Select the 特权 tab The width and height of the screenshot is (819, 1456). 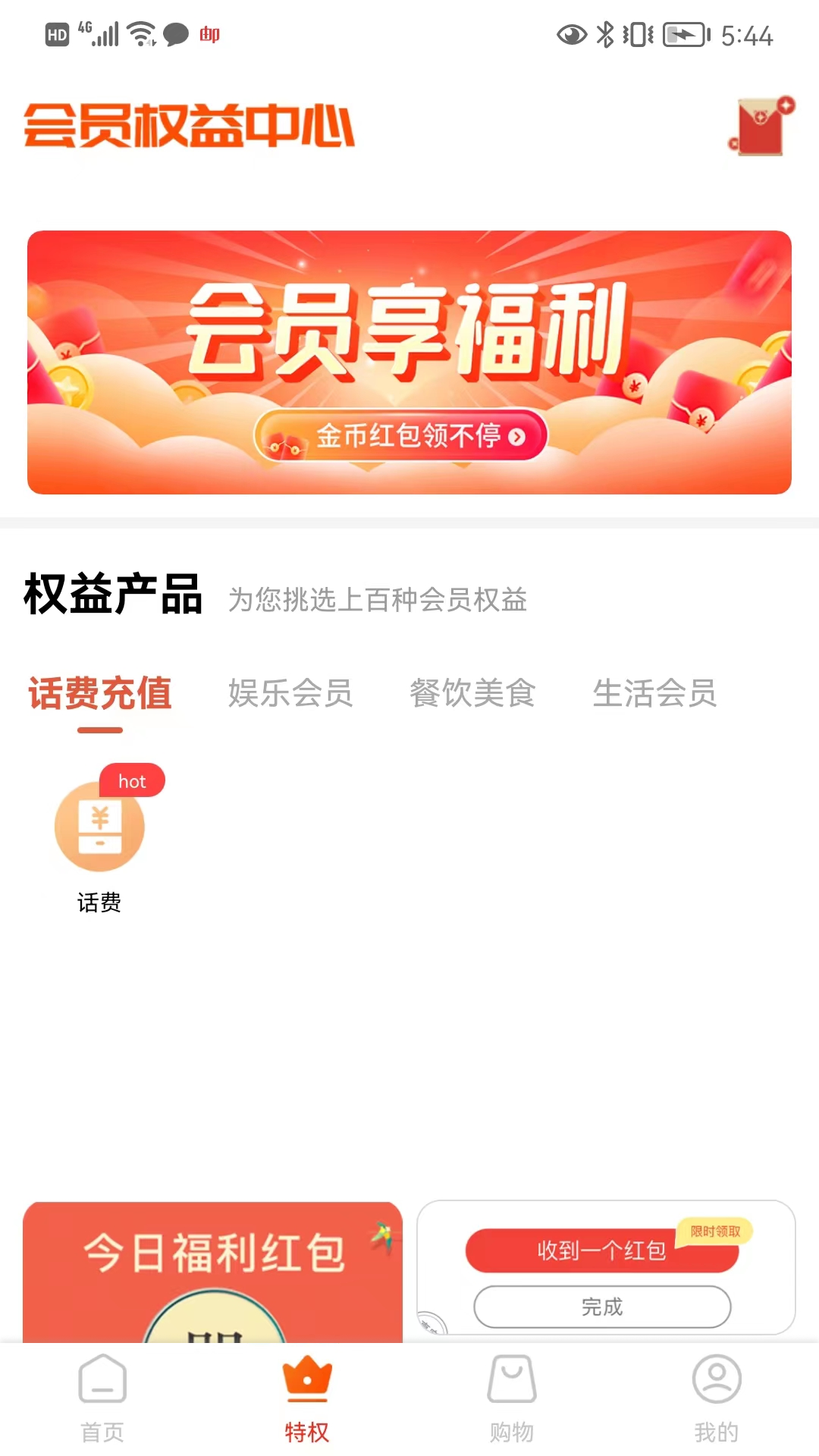coord(307,1399)
